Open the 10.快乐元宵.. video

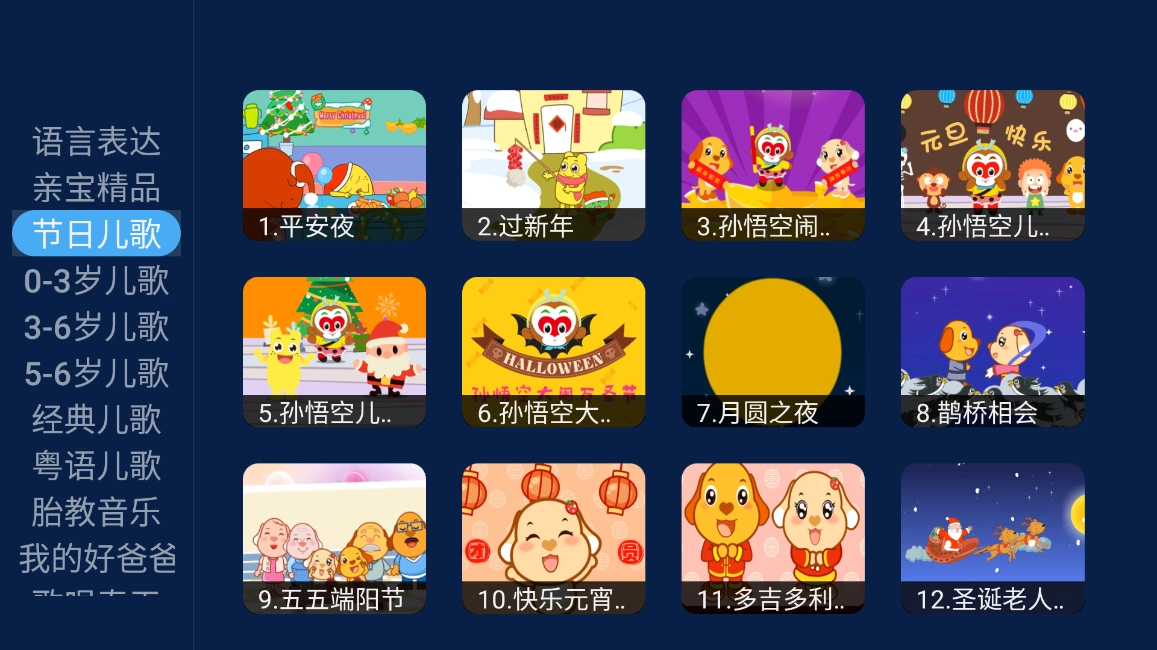click(553, 538)
